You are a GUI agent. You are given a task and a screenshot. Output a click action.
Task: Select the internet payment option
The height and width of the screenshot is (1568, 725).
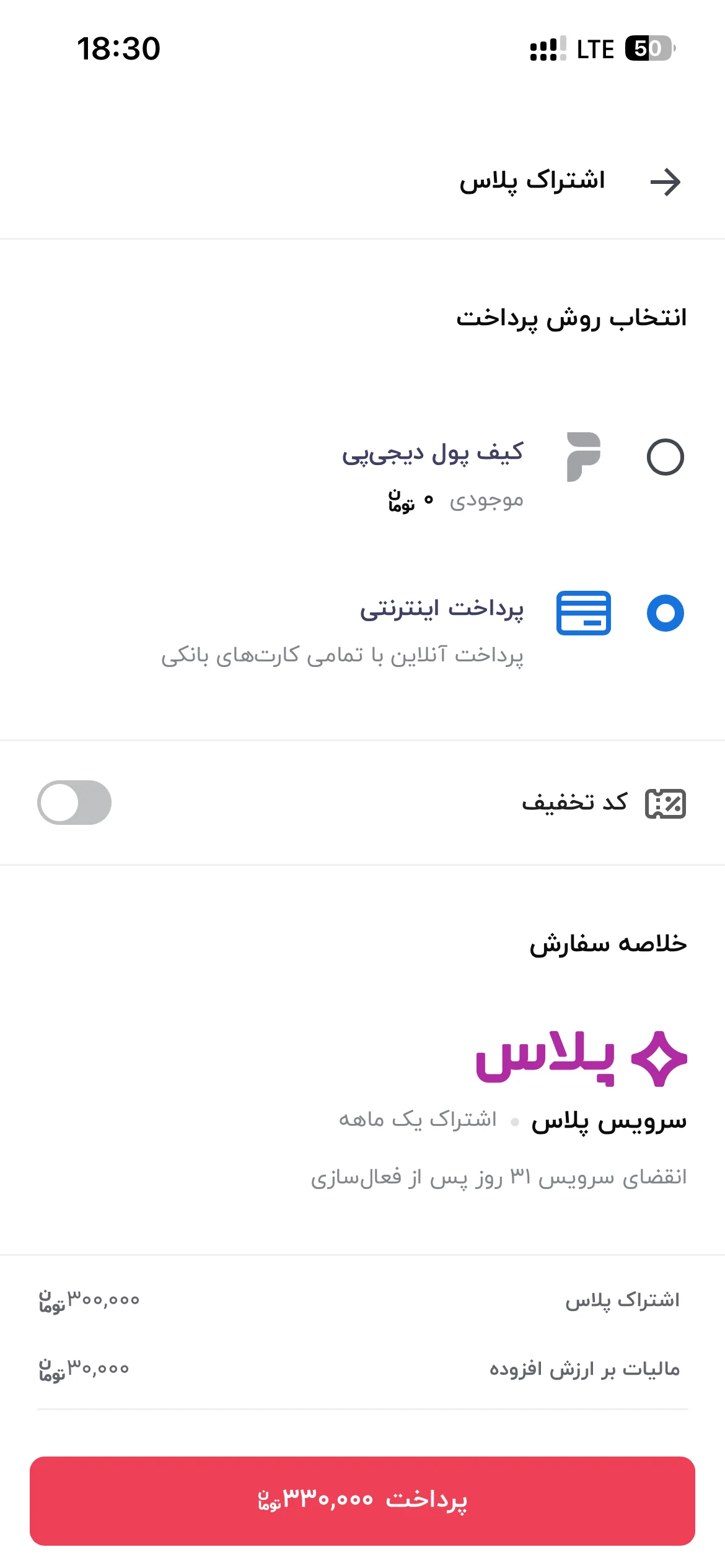pos(665,612)
